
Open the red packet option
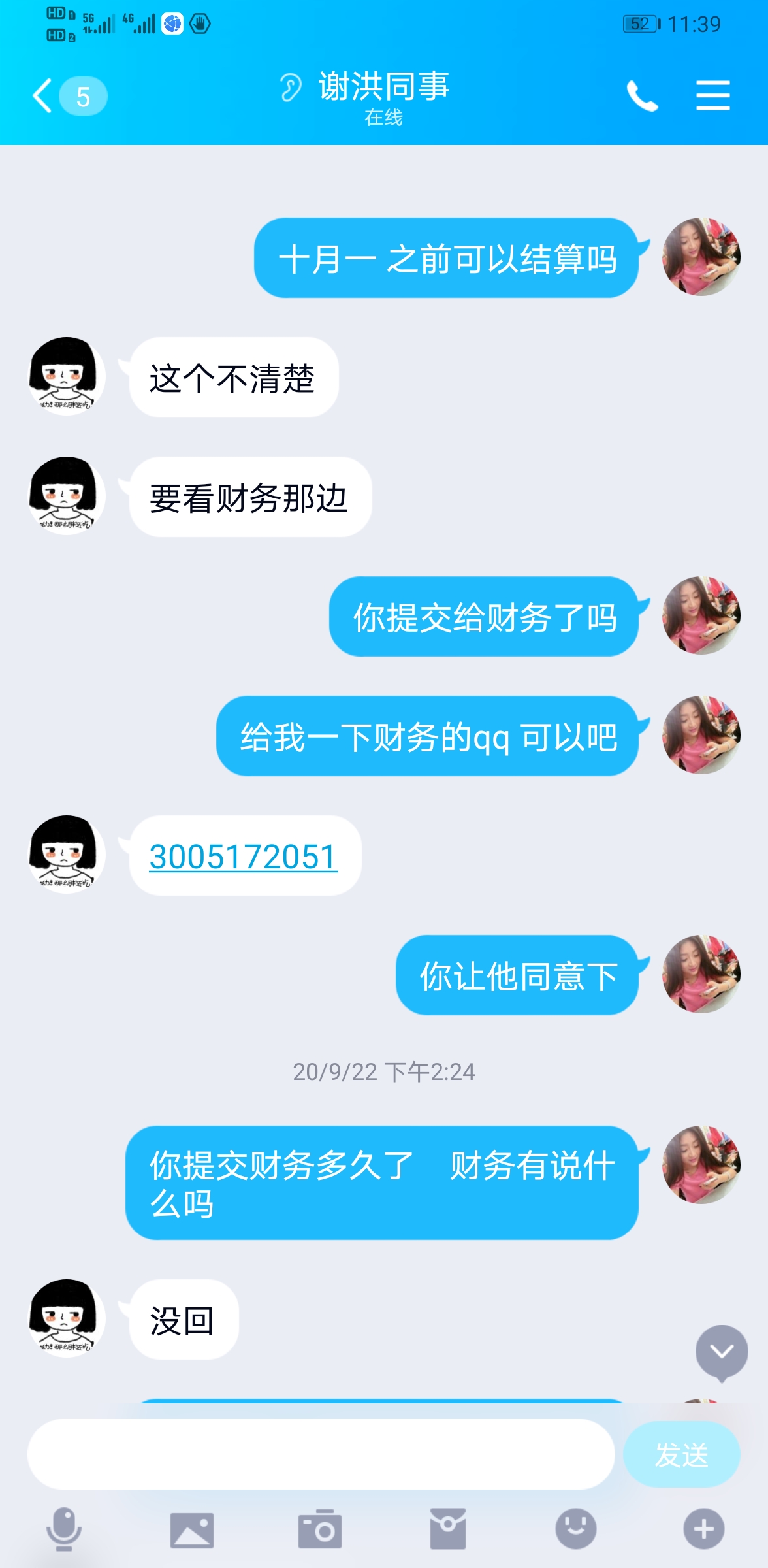(447, 1529)
